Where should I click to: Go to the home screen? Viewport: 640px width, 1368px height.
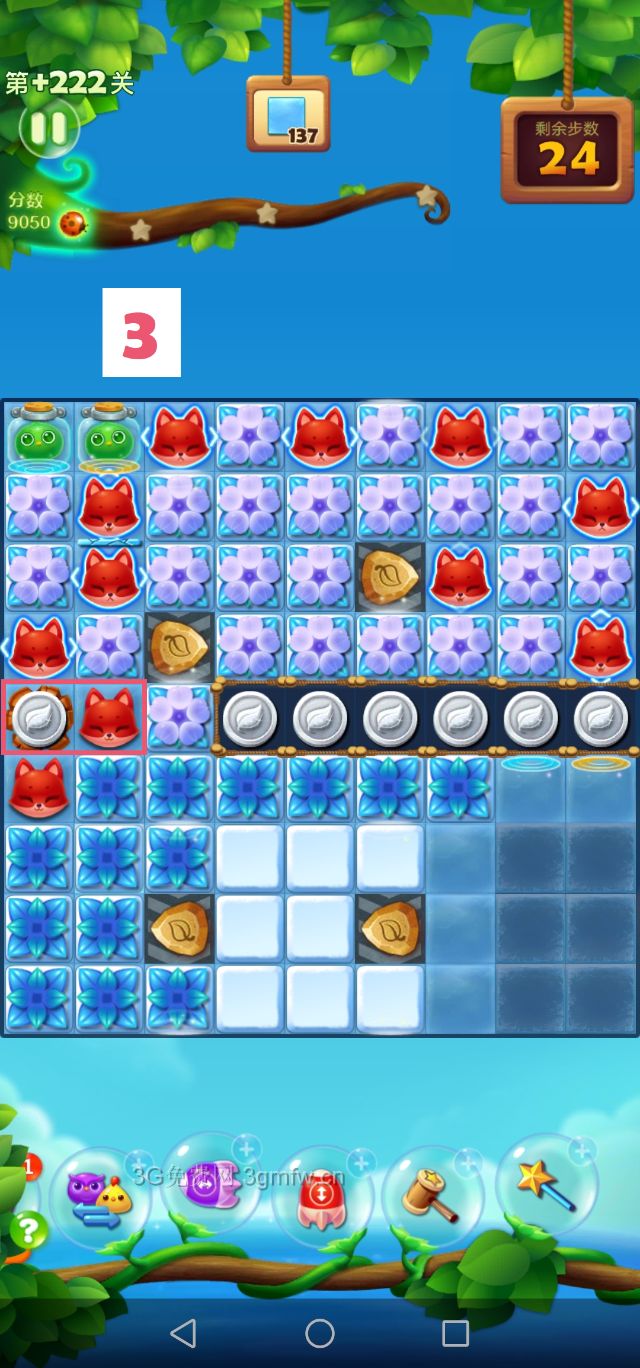[320, 1333]
